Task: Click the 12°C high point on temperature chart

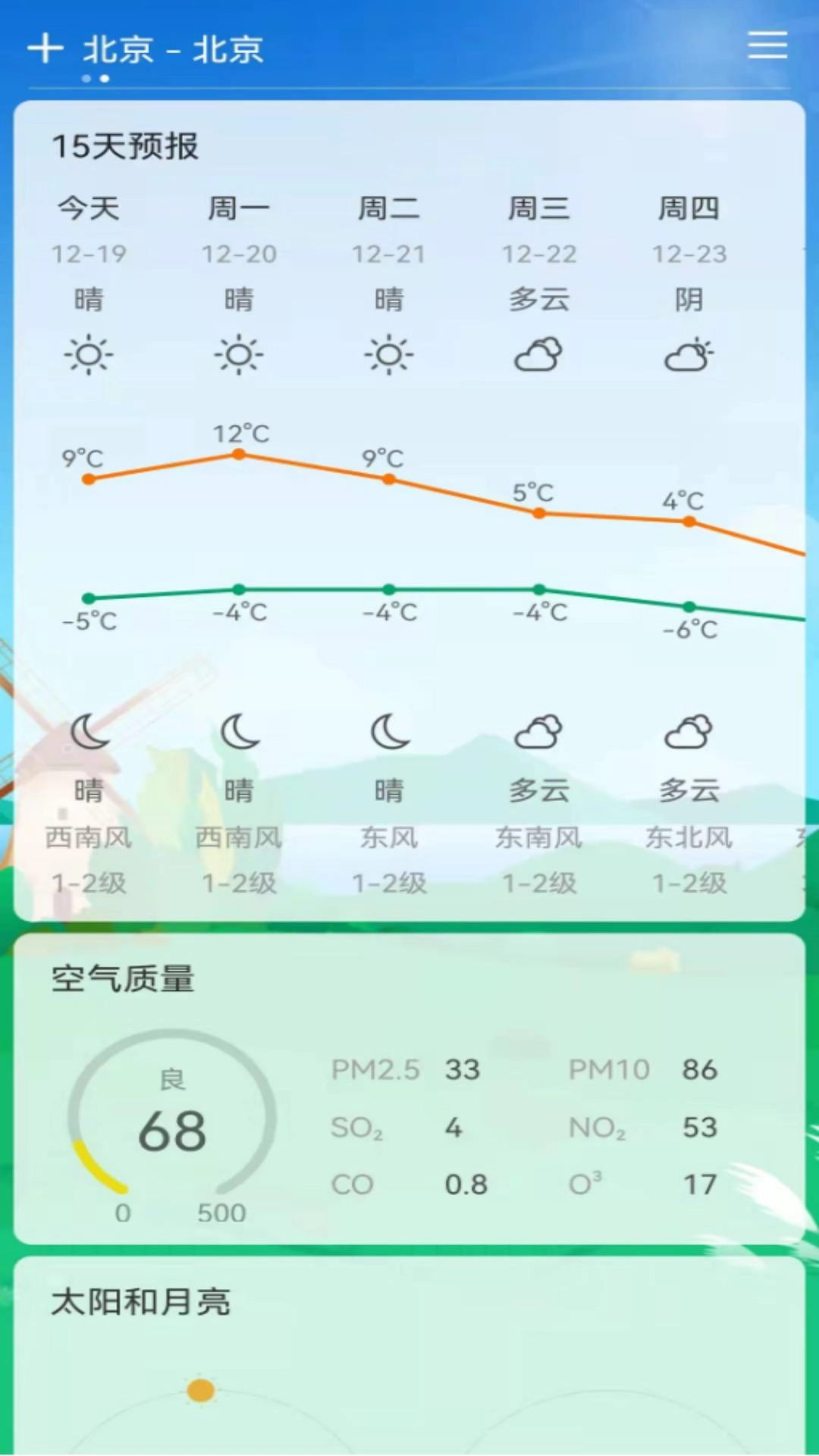Action: coord(240,453)
